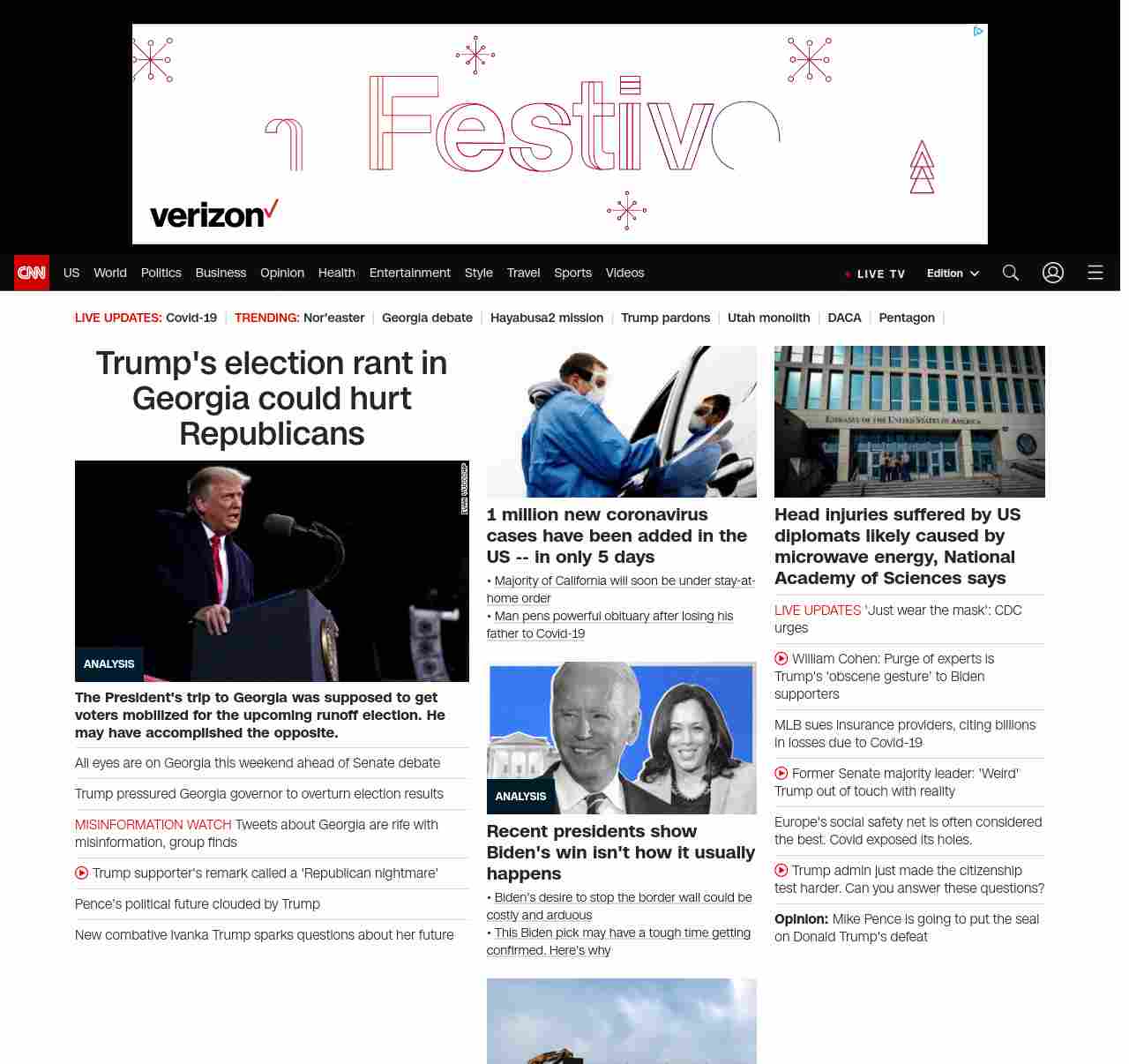Switch to the Health section
Image resolution: width=1129 pixels, height=1064 pixels.
pos(336,273)
